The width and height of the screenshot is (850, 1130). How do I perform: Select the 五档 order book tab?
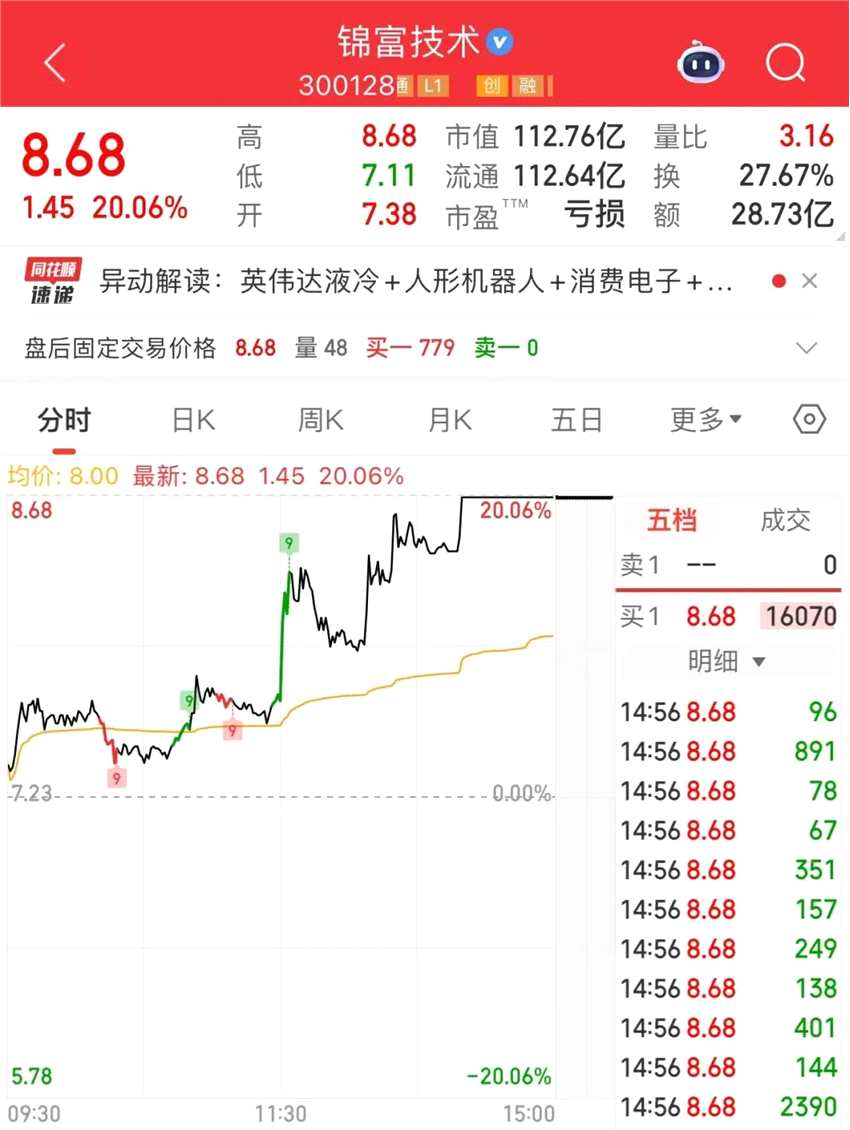[x=672, y=520]
